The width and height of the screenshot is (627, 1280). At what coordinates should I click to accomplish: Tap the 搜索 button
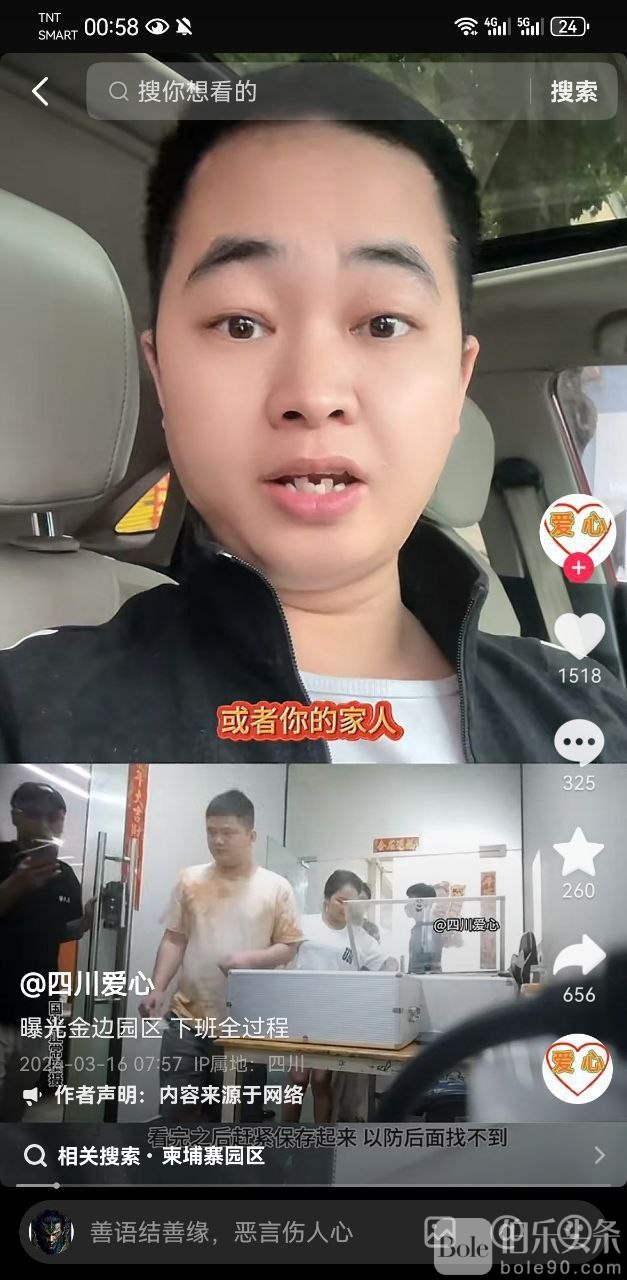(574, 92)
